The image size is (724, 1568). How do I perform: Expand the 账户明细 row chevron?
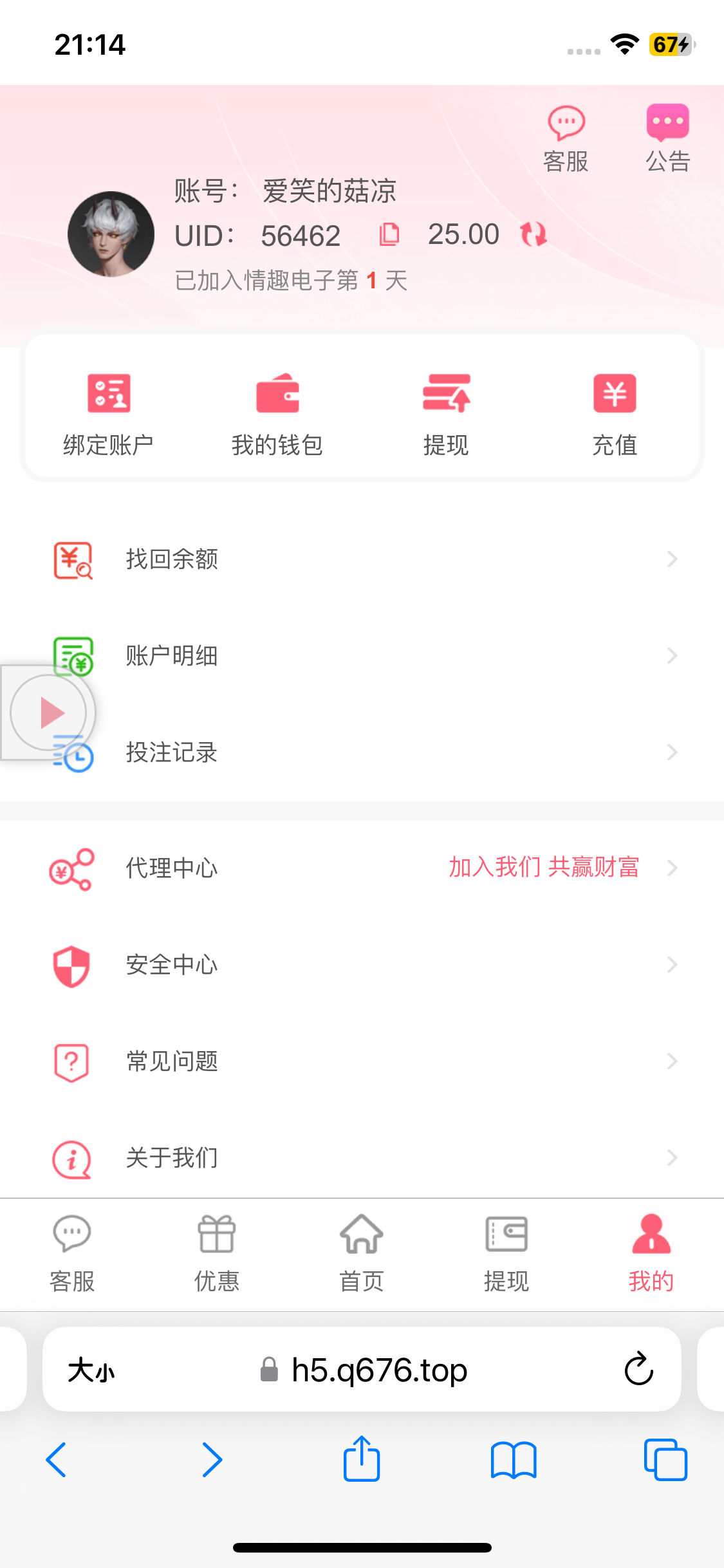(672, 656)
